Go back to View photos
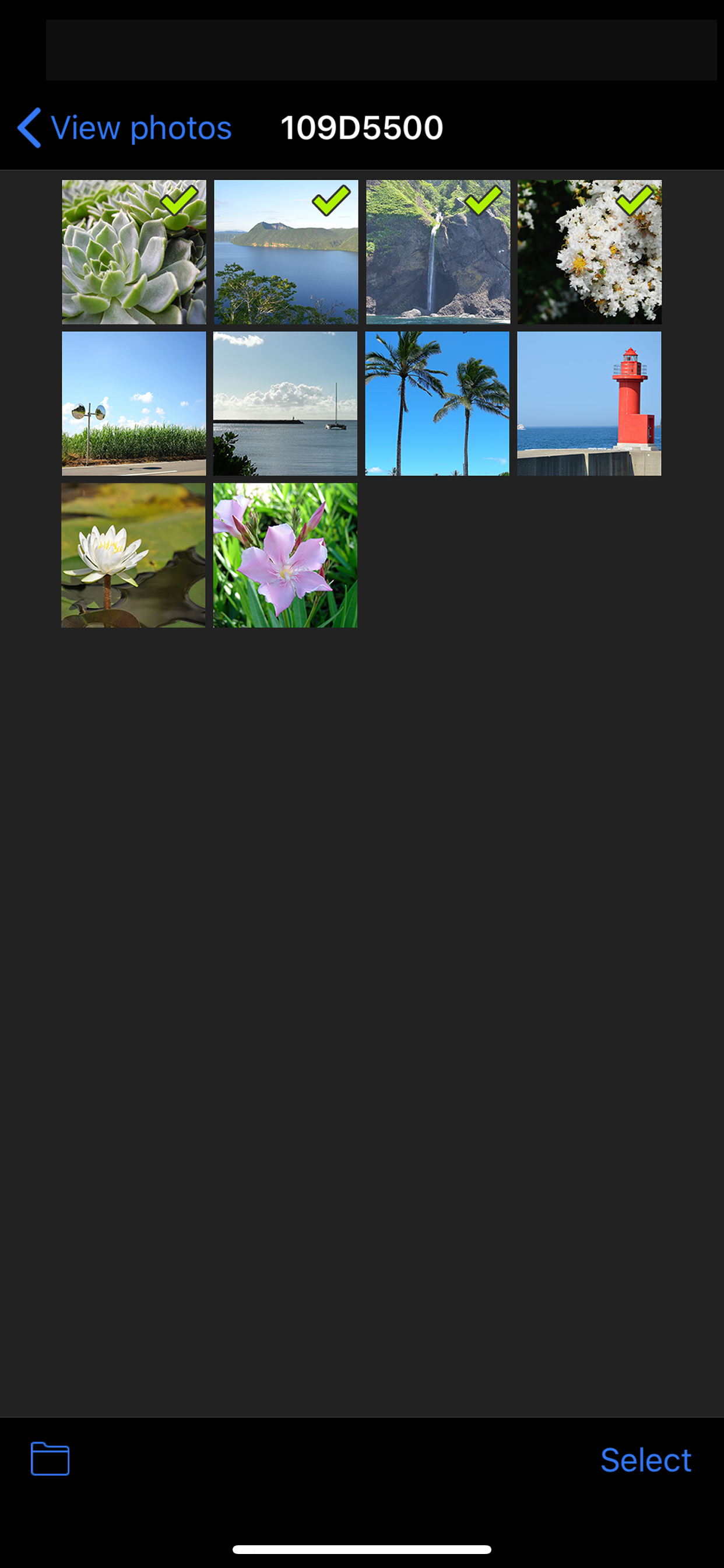The image size is (724, 1568). pos(125,128)
